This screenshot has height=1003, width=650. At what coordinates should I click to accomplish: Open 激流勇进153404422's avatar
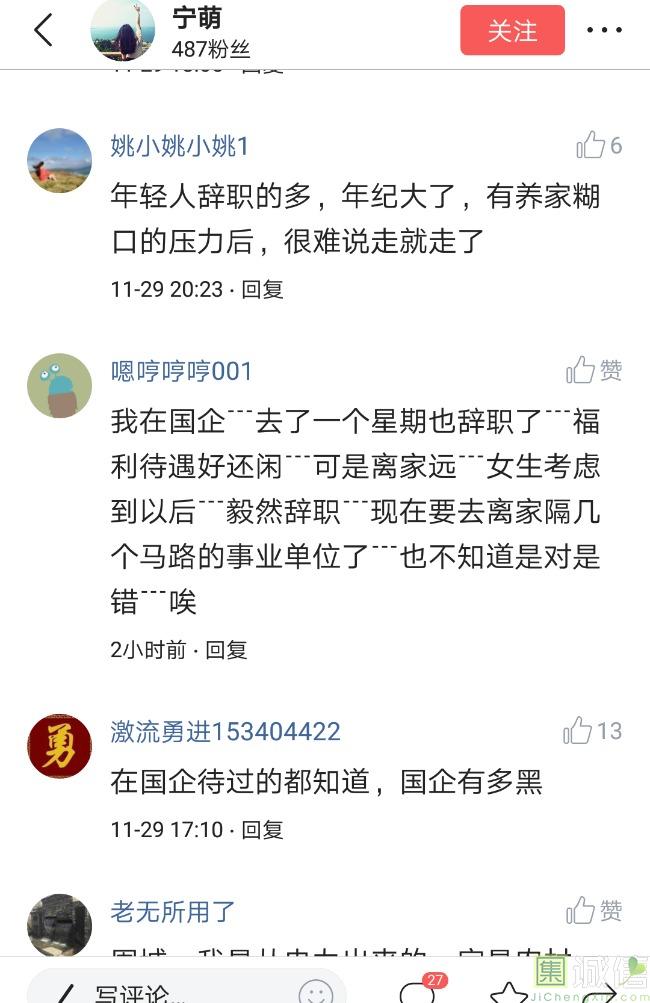59,746
